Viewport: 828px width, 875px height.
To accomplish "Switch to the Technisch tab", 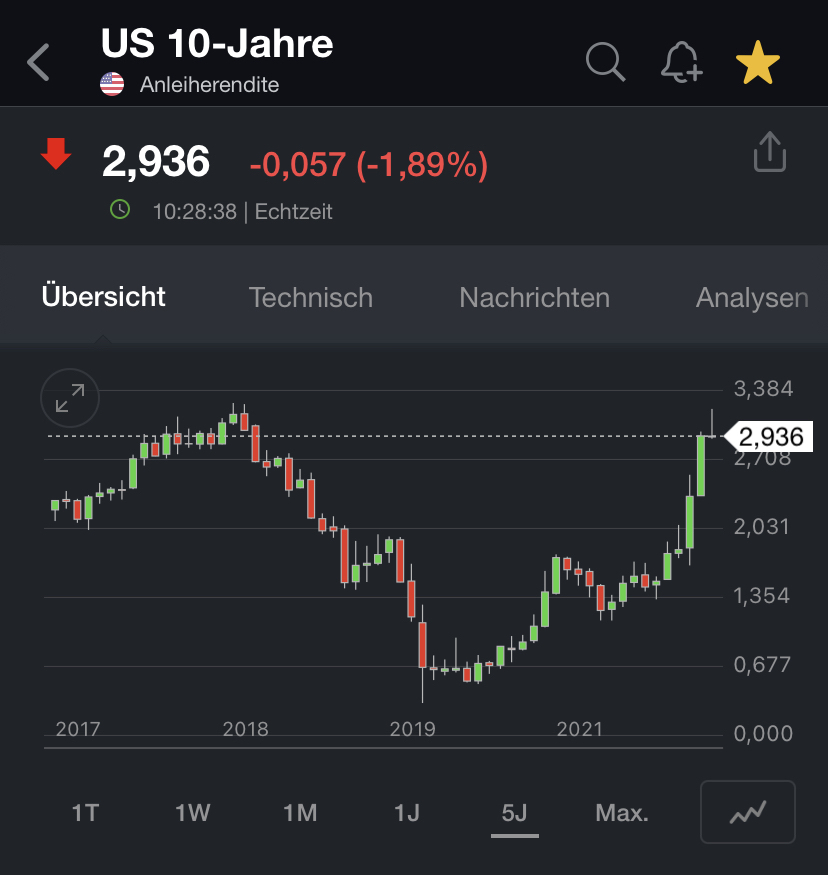I will click(310, 297).
